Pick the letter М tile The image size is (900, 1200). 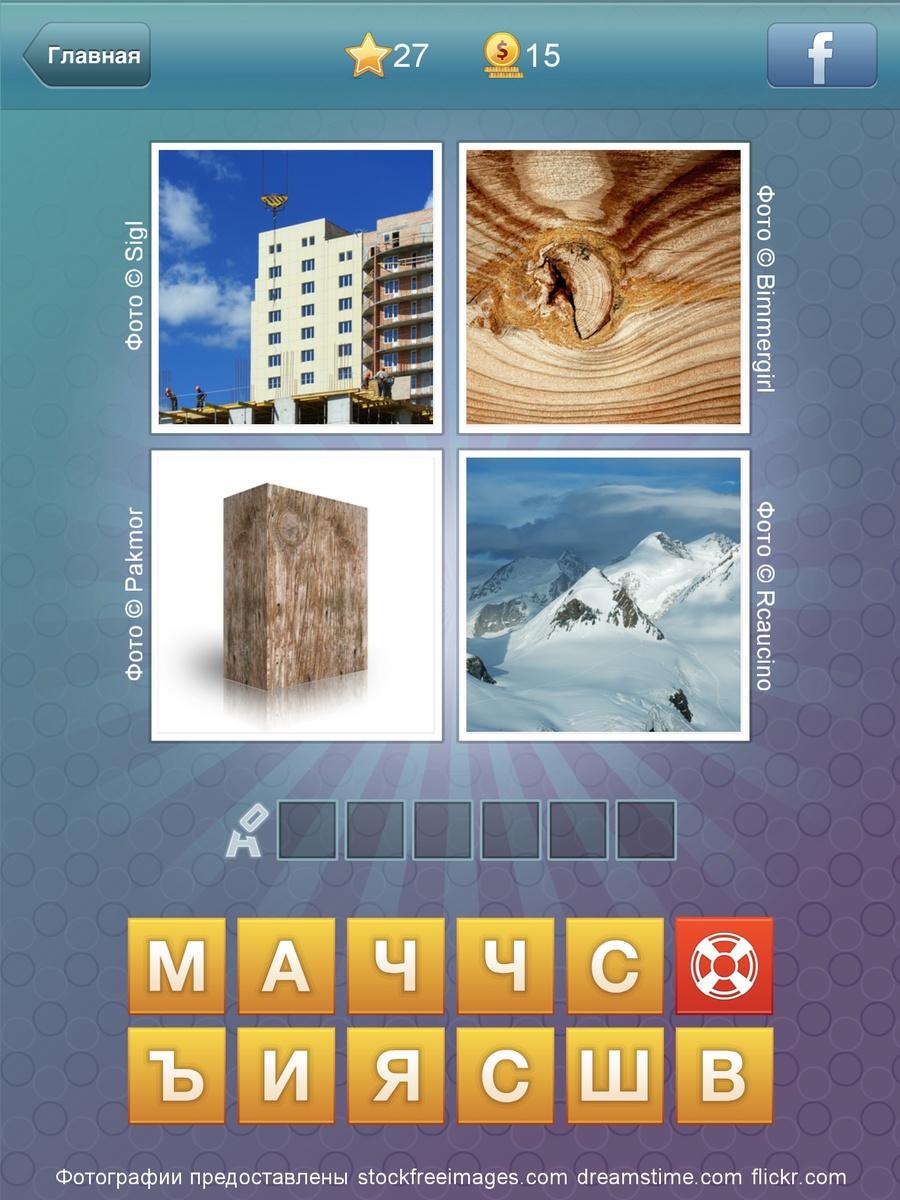177,966
